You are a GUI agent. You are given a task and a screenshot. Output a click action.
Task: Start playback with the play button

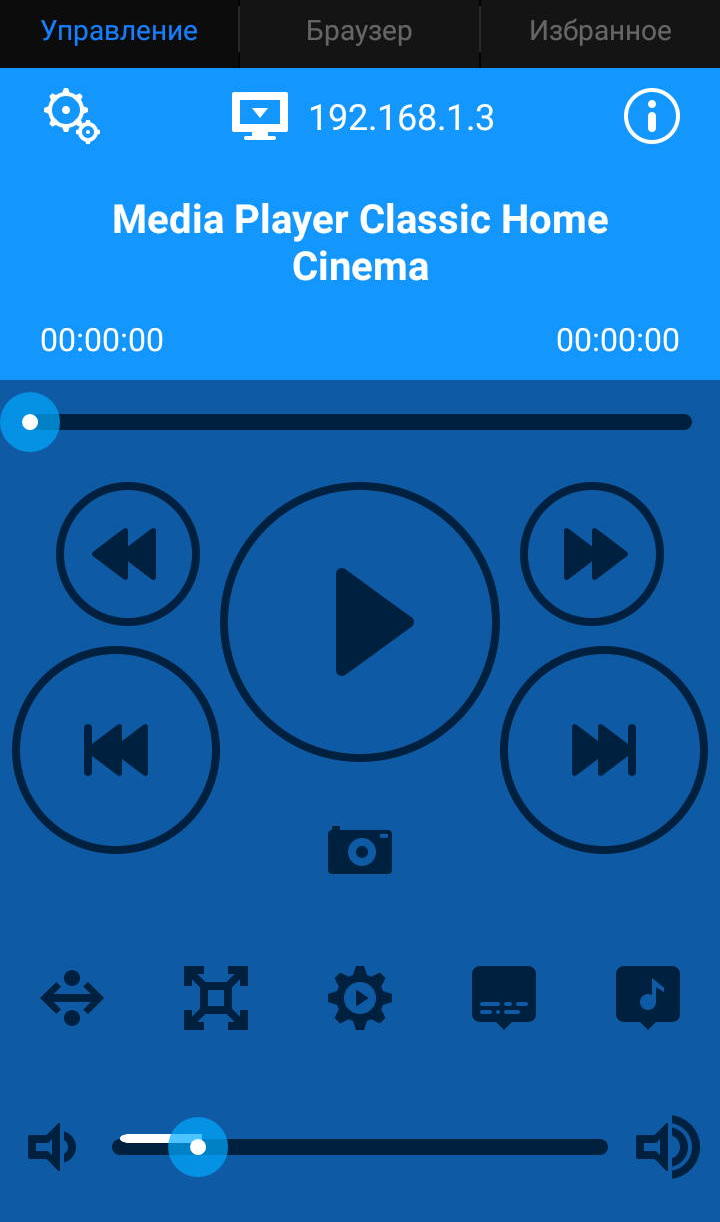[360, 622]
